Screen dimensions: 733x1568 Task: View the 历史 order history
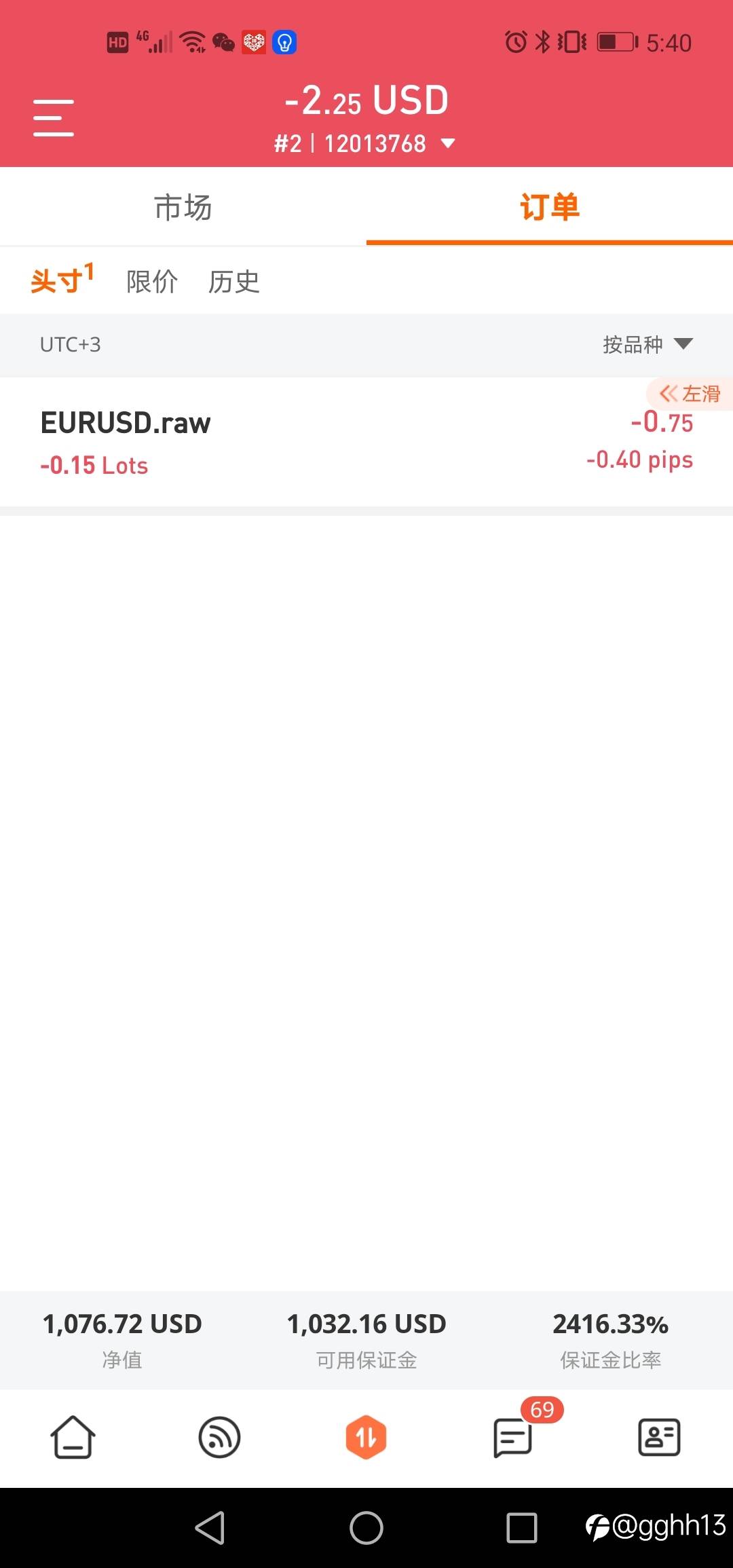234,281
